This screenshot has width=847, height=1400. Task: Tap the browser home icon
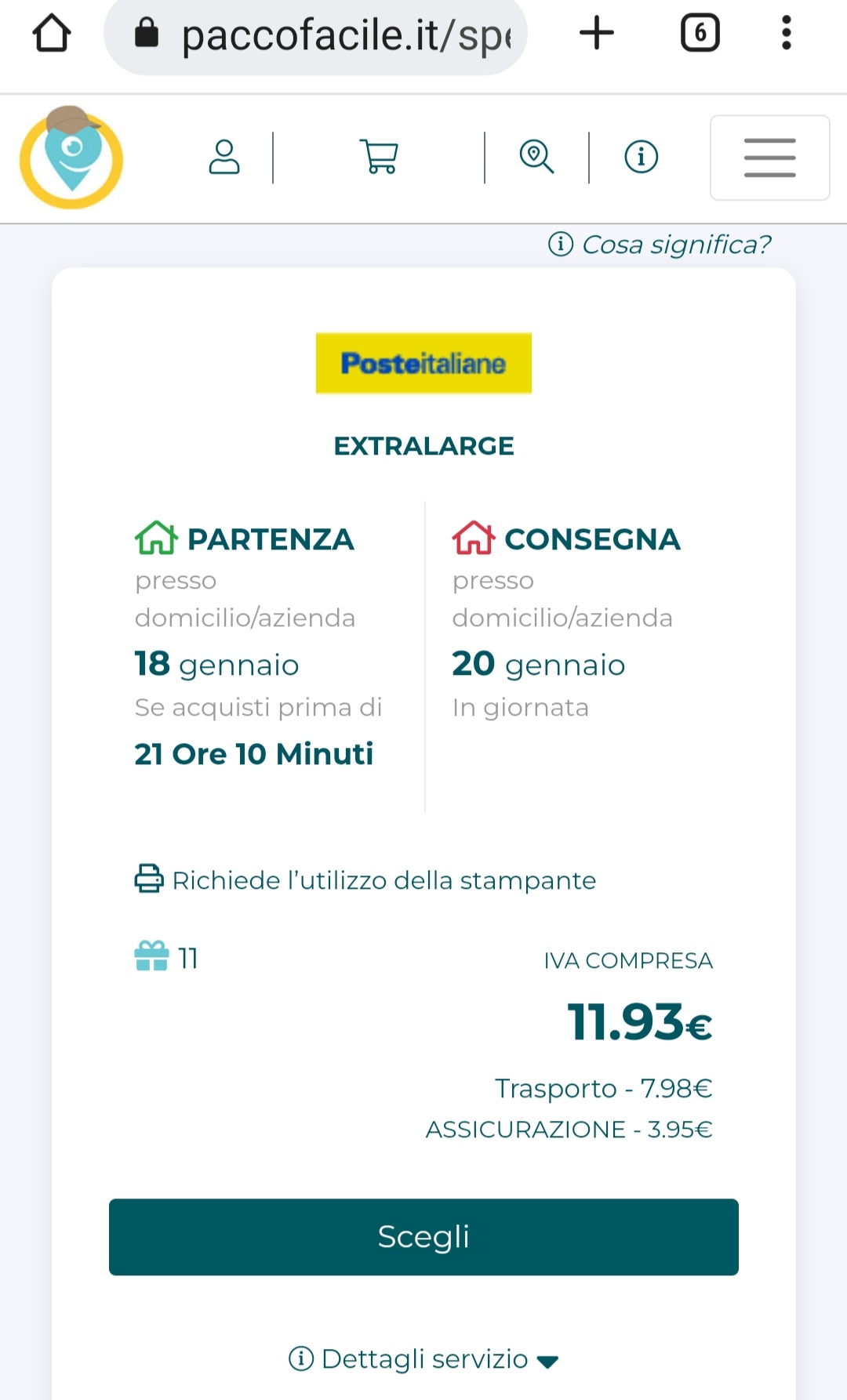click(52, 33)
